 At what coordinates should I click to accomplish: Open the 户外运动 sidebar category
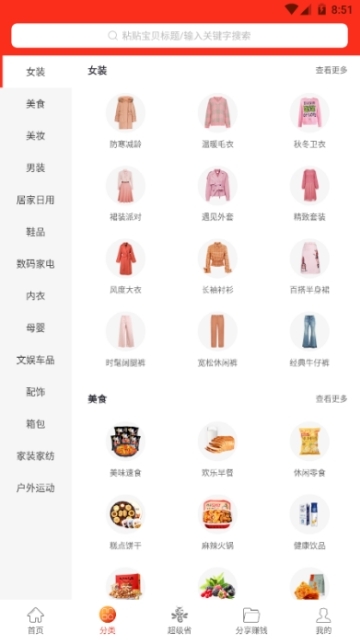click(x=36, y=488)
